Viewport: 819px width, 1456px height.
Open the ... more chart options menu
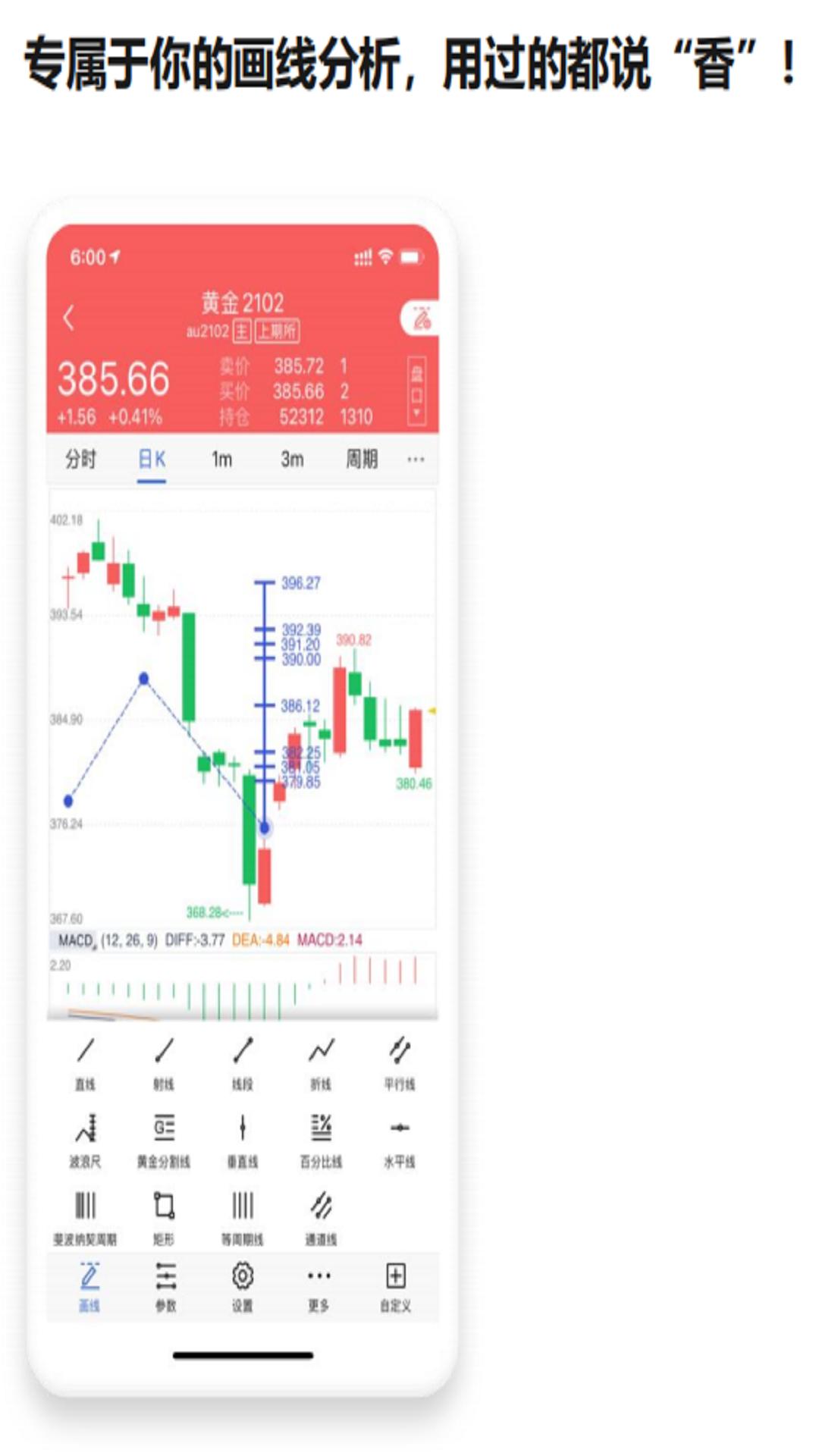[414, 459]
